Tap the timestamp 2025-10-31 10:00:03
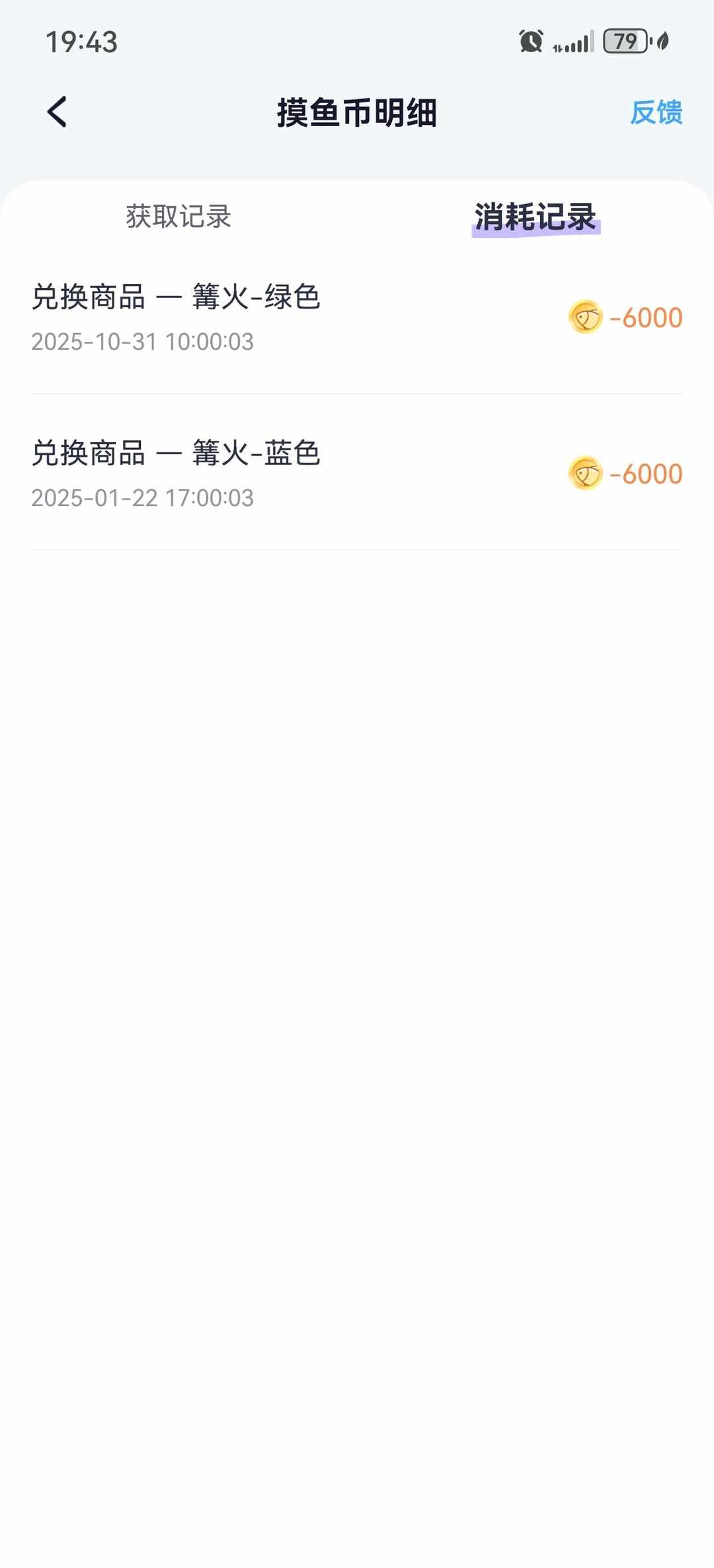The width and height of the screenshot is (714, 1568). click(144, 342)
